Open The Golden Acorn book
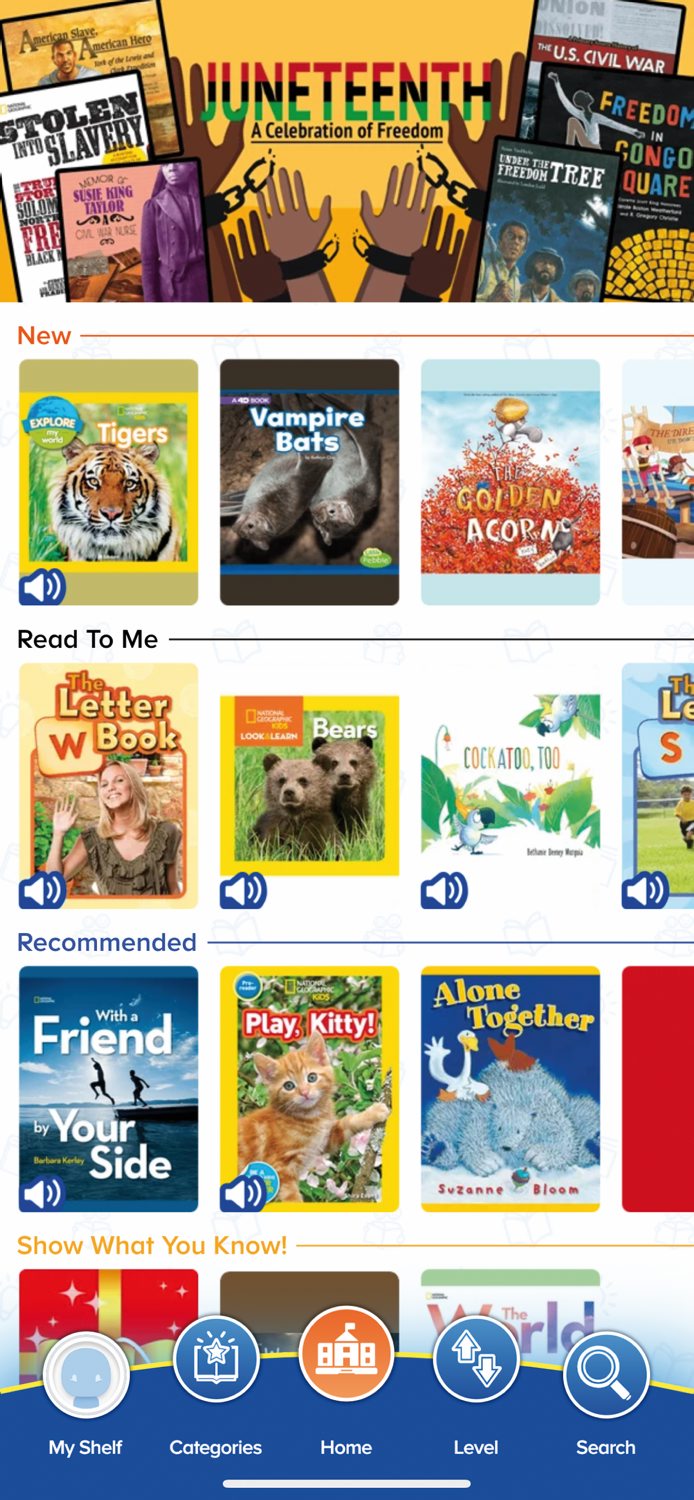The image size is (694, 1500). click(x=510, y=482)
